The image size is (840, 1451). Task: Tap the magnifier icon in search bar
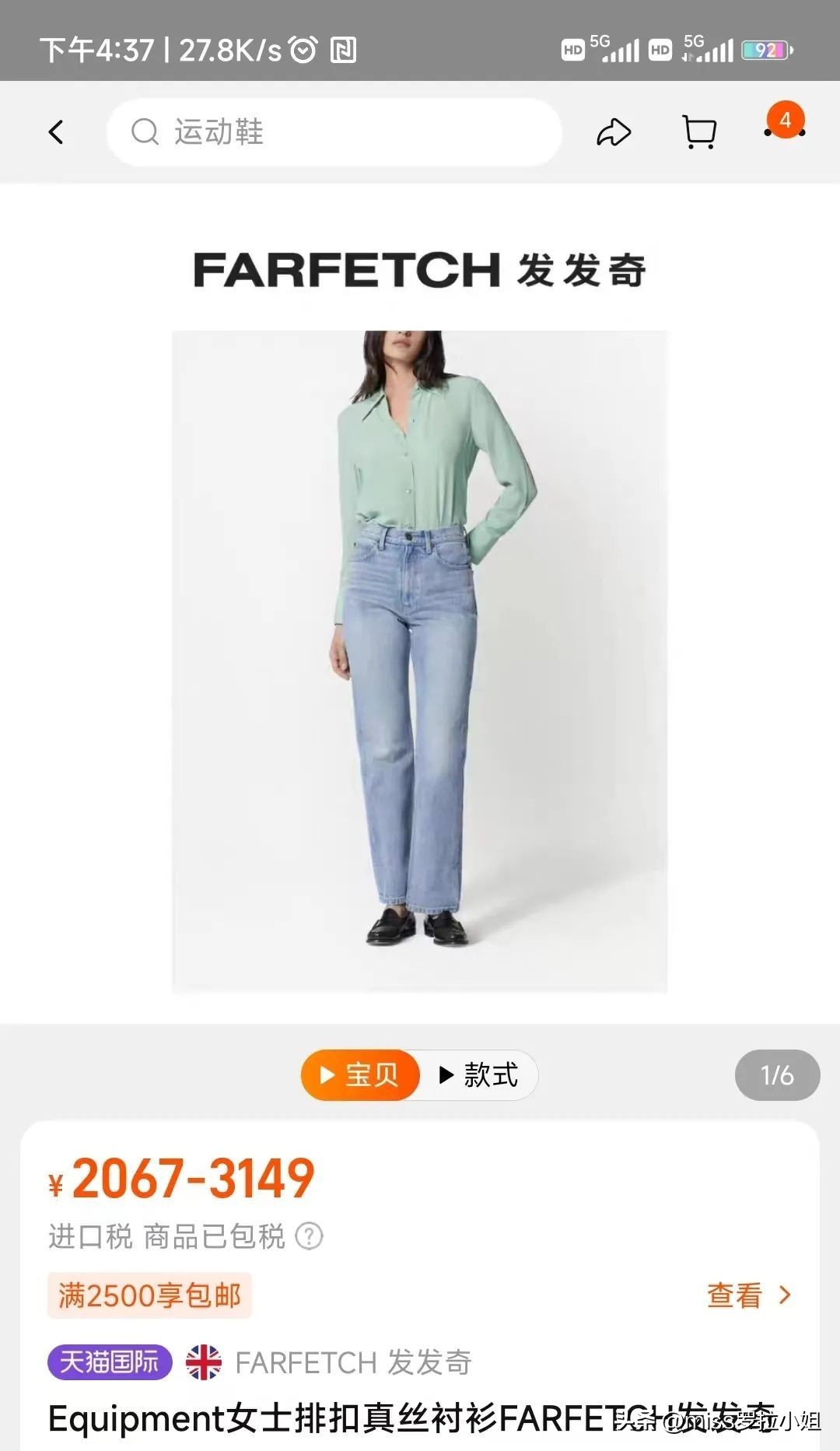pos(142,132)
